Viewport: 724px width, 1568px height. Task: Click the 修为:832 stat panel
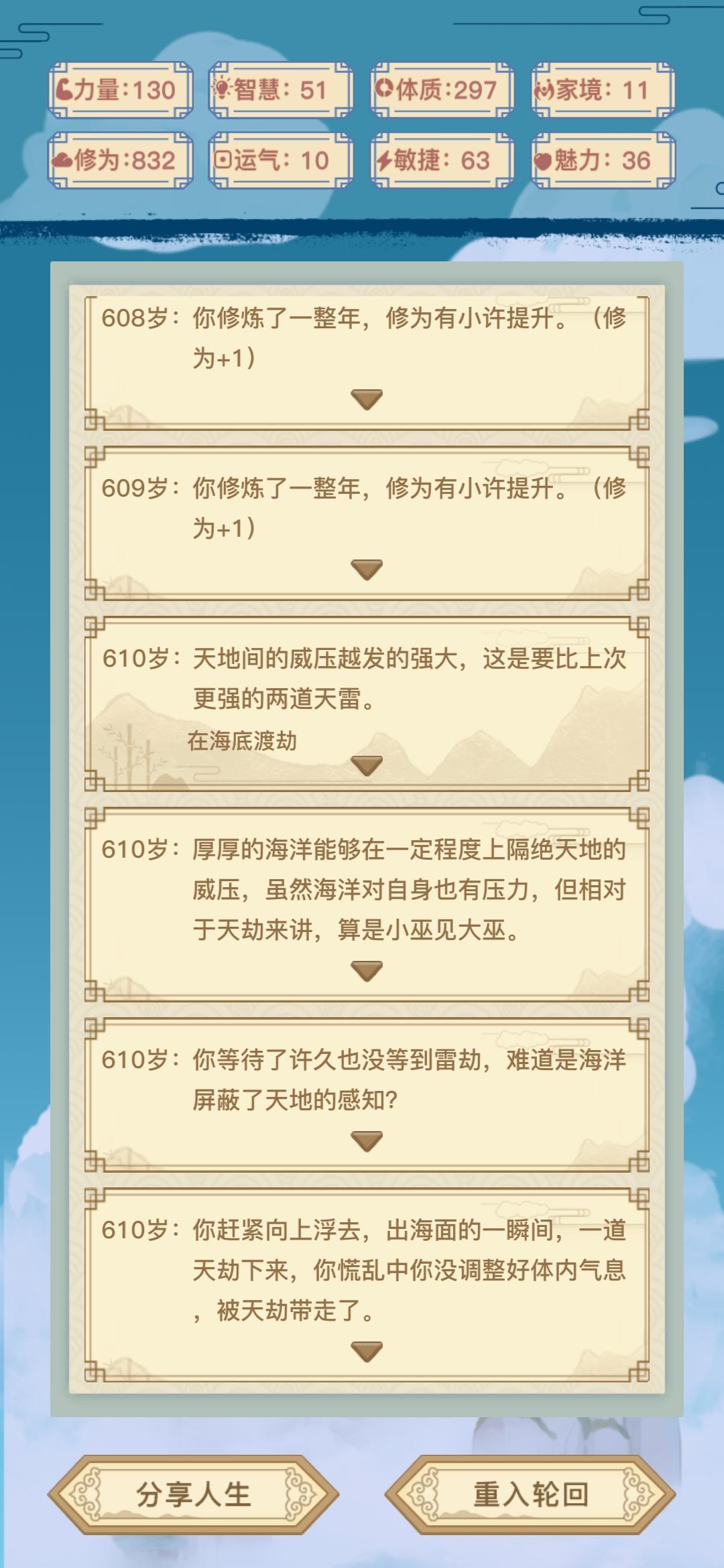[119, 159]
